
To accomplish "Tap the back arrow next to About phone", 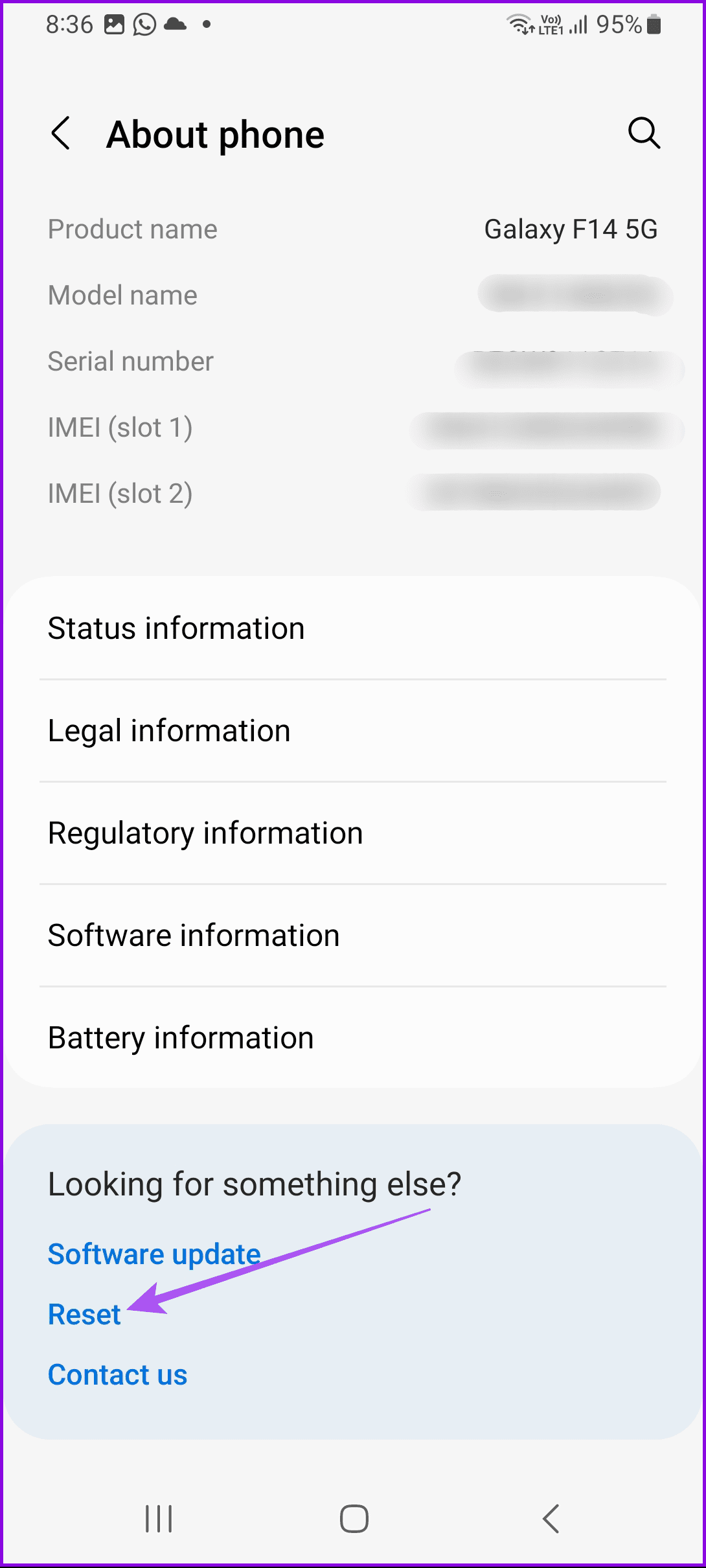I will 62,134.
